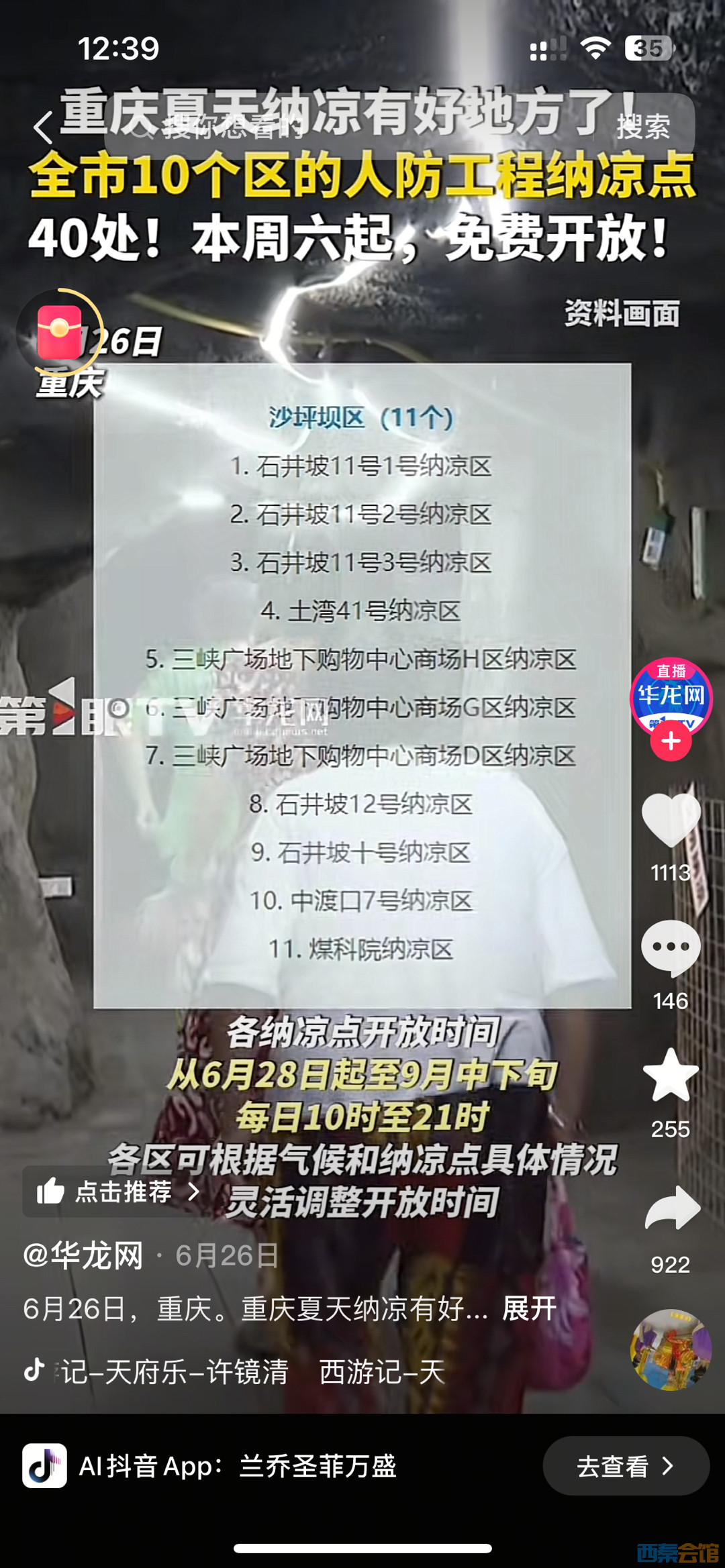The height and width of the screenshot is (1568, 725).
Task: Follow 华龙网 with the plus button
Action: pyautogui.click(x=671, y=741)
